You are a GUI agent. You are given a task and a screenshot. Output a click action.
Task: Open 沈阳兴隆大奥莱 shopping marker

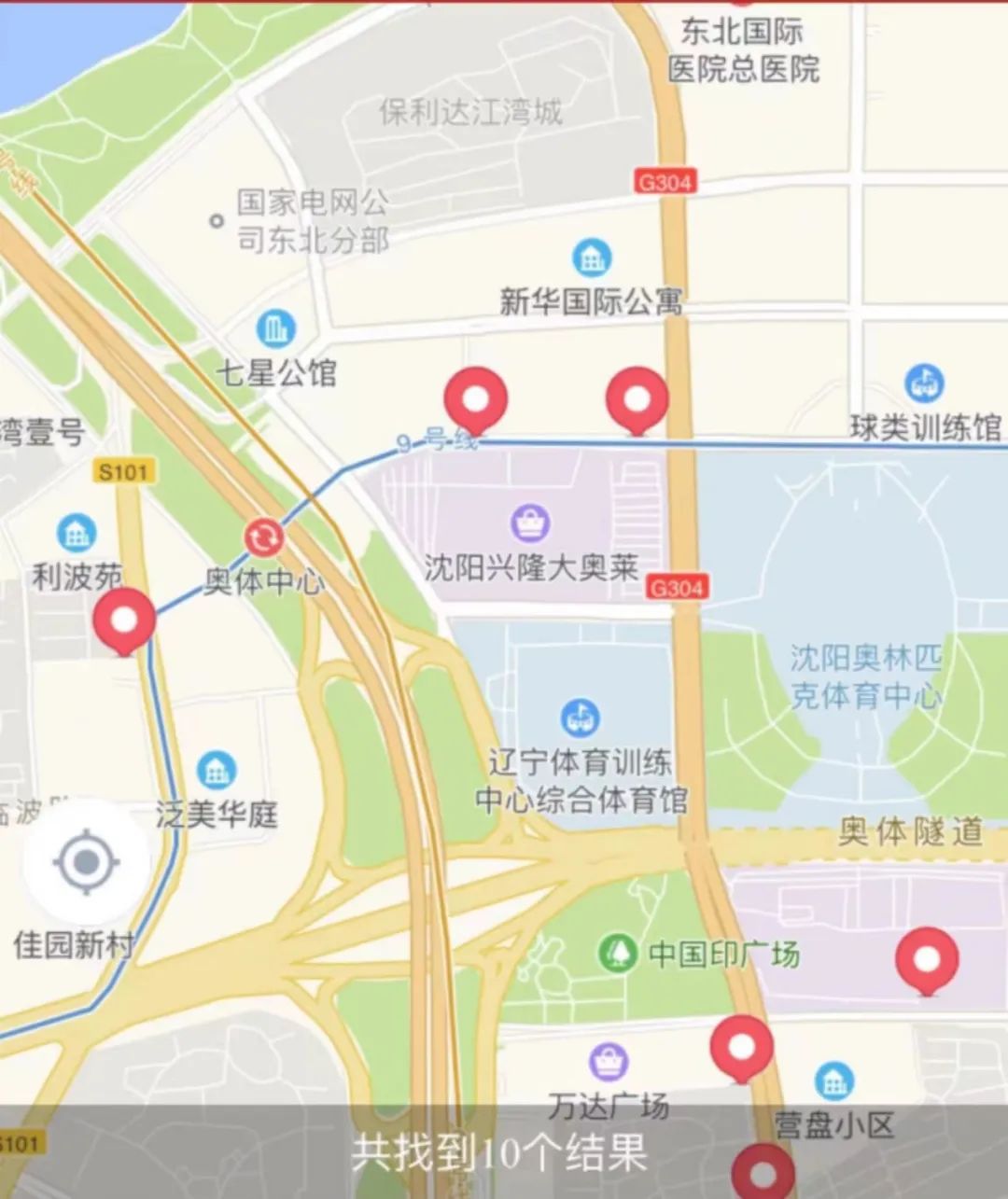coord(530,523)
